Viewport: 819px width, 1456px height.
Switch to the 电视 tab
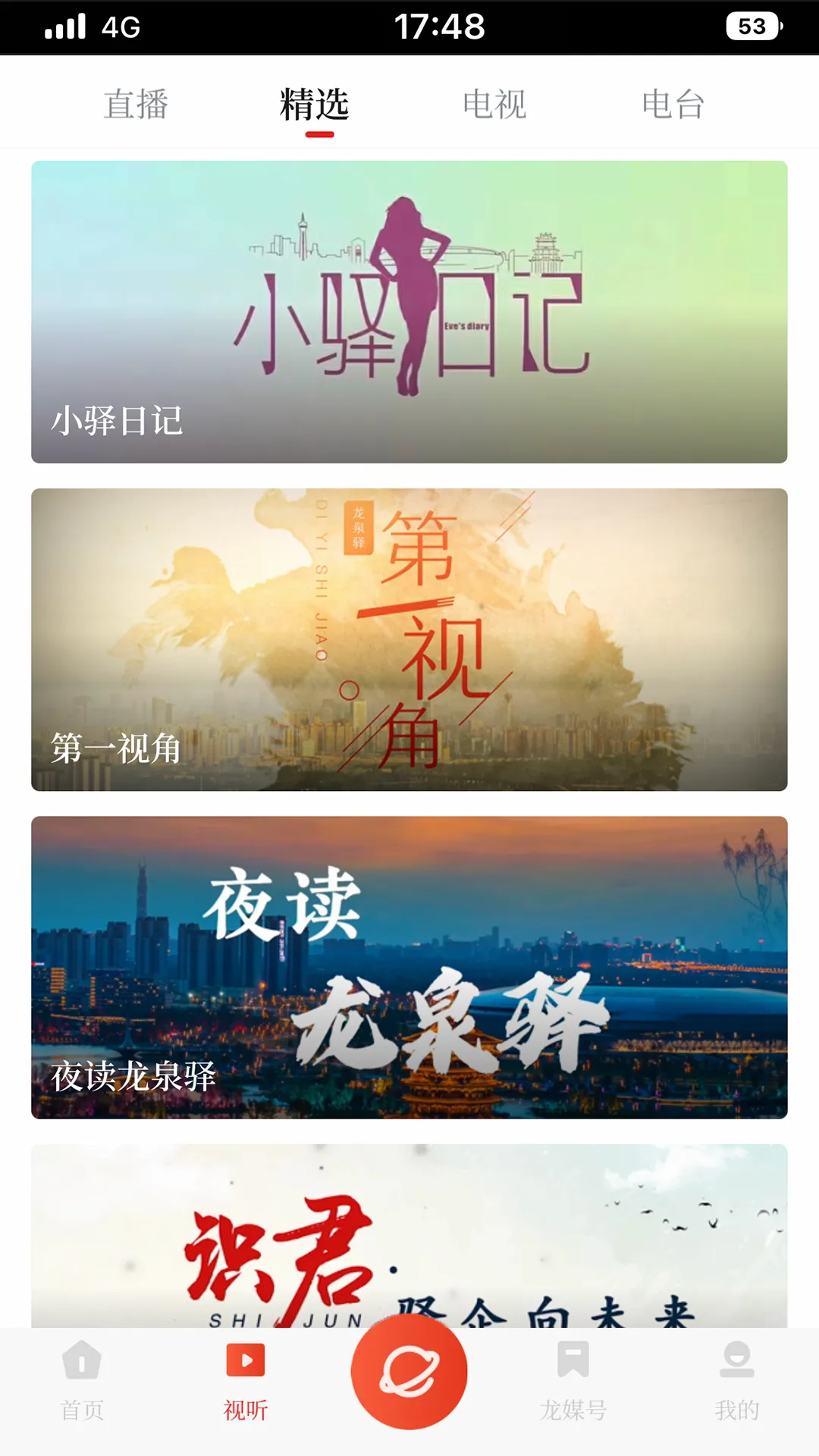[495, 103]
